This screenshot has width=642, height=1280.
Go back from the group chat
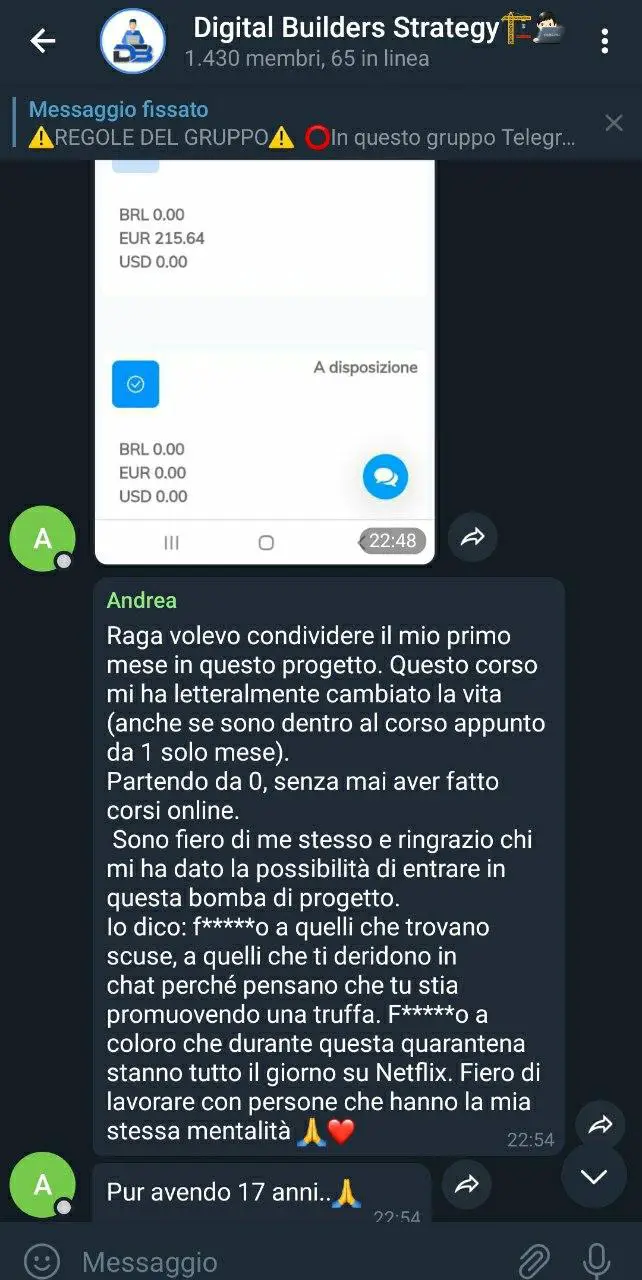pos(42,41)
